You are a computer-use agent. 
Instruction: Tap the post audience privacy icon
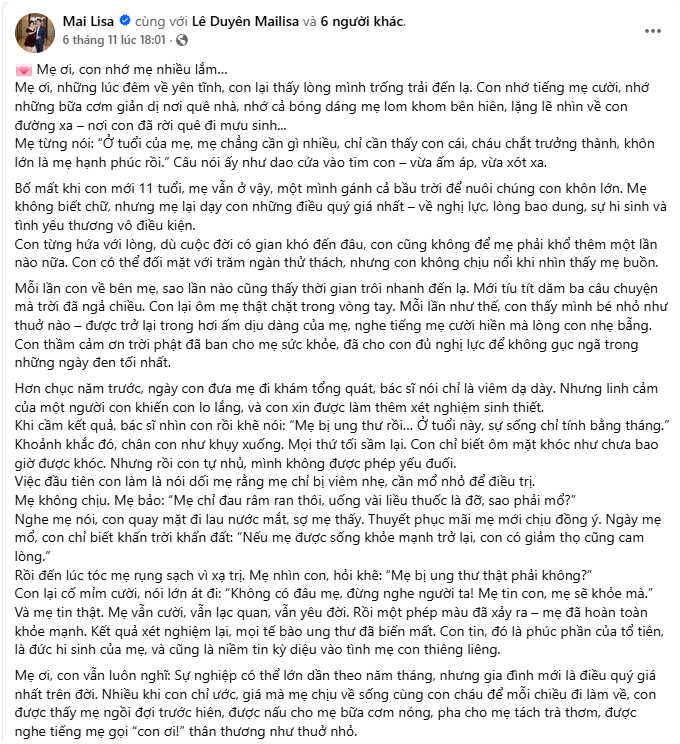(182, 41)
